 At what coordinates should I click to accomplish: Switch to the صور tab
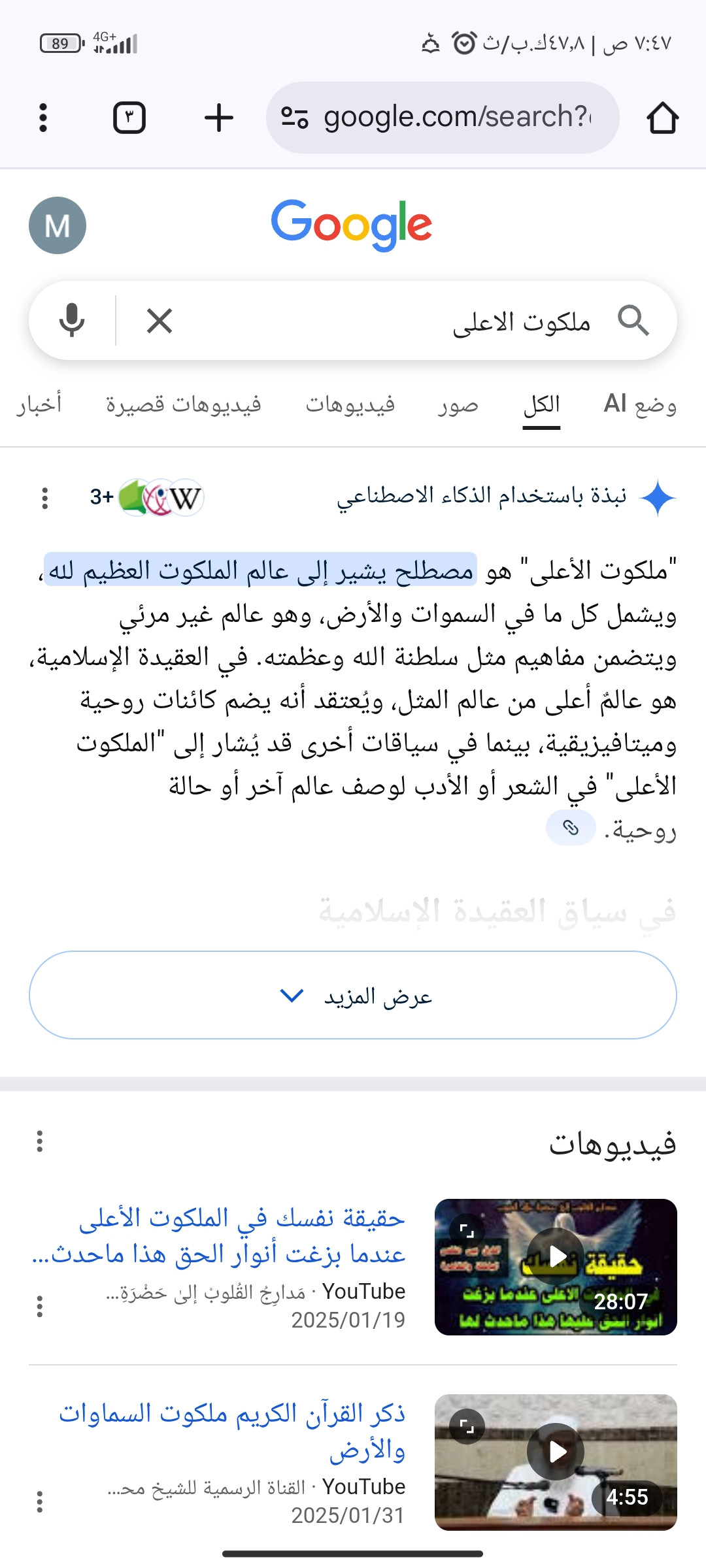[458, 404]
